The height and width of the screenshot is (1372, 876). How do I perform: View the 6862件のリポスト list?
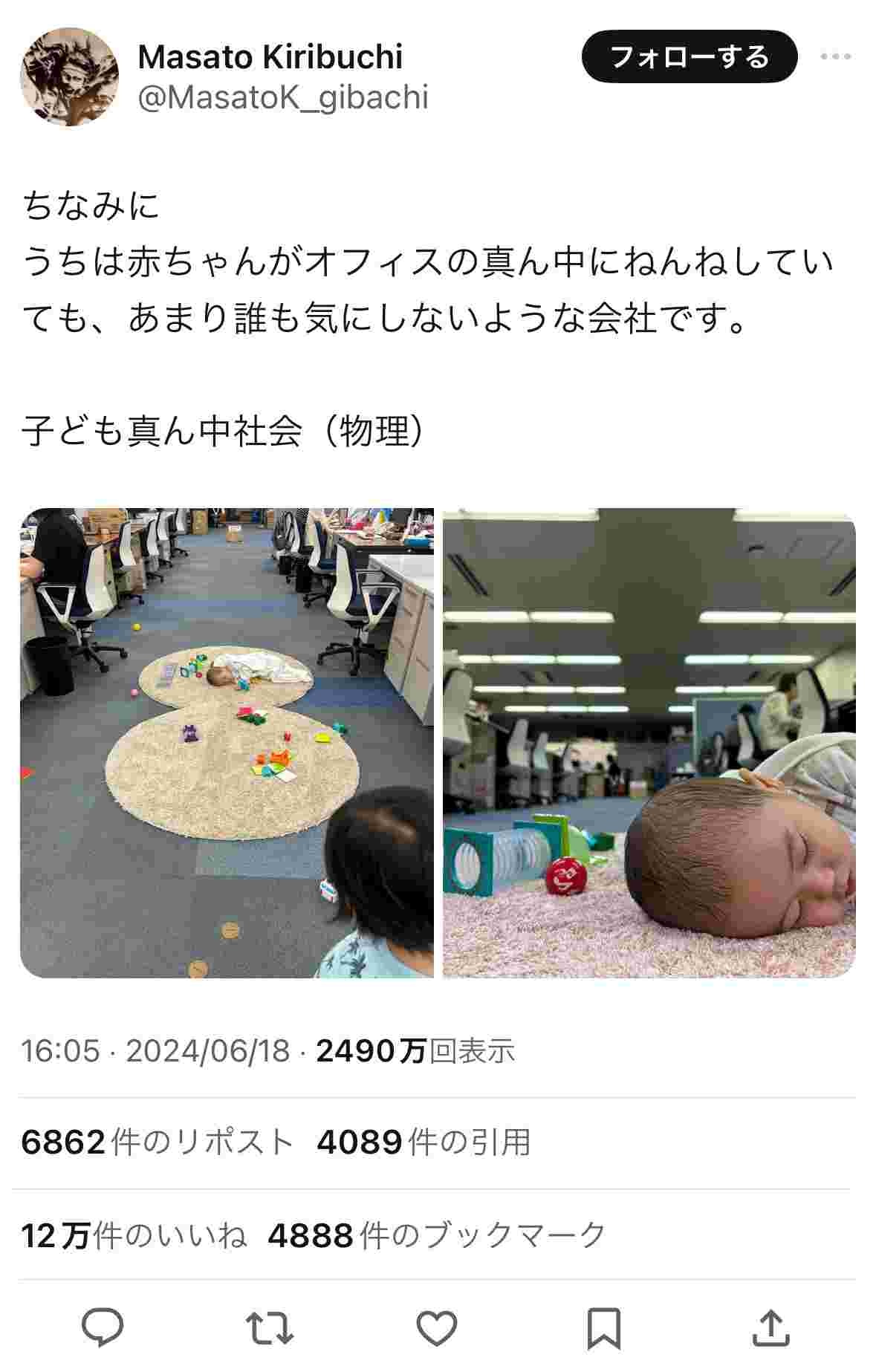click(x=157, y=1142)
